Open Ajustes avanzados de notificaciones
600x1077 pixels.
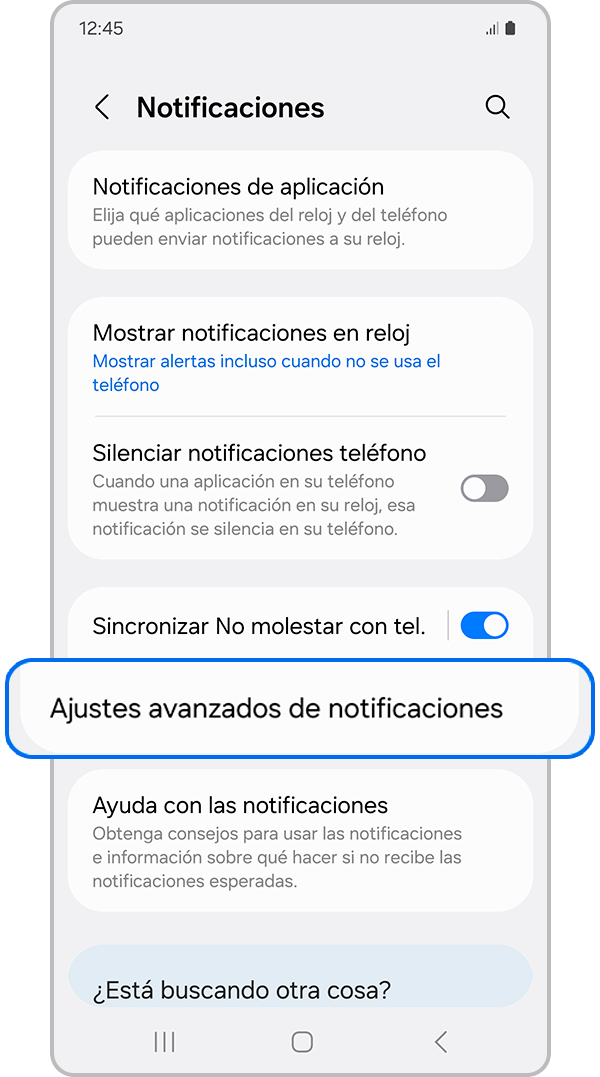(x=299, y=709)
